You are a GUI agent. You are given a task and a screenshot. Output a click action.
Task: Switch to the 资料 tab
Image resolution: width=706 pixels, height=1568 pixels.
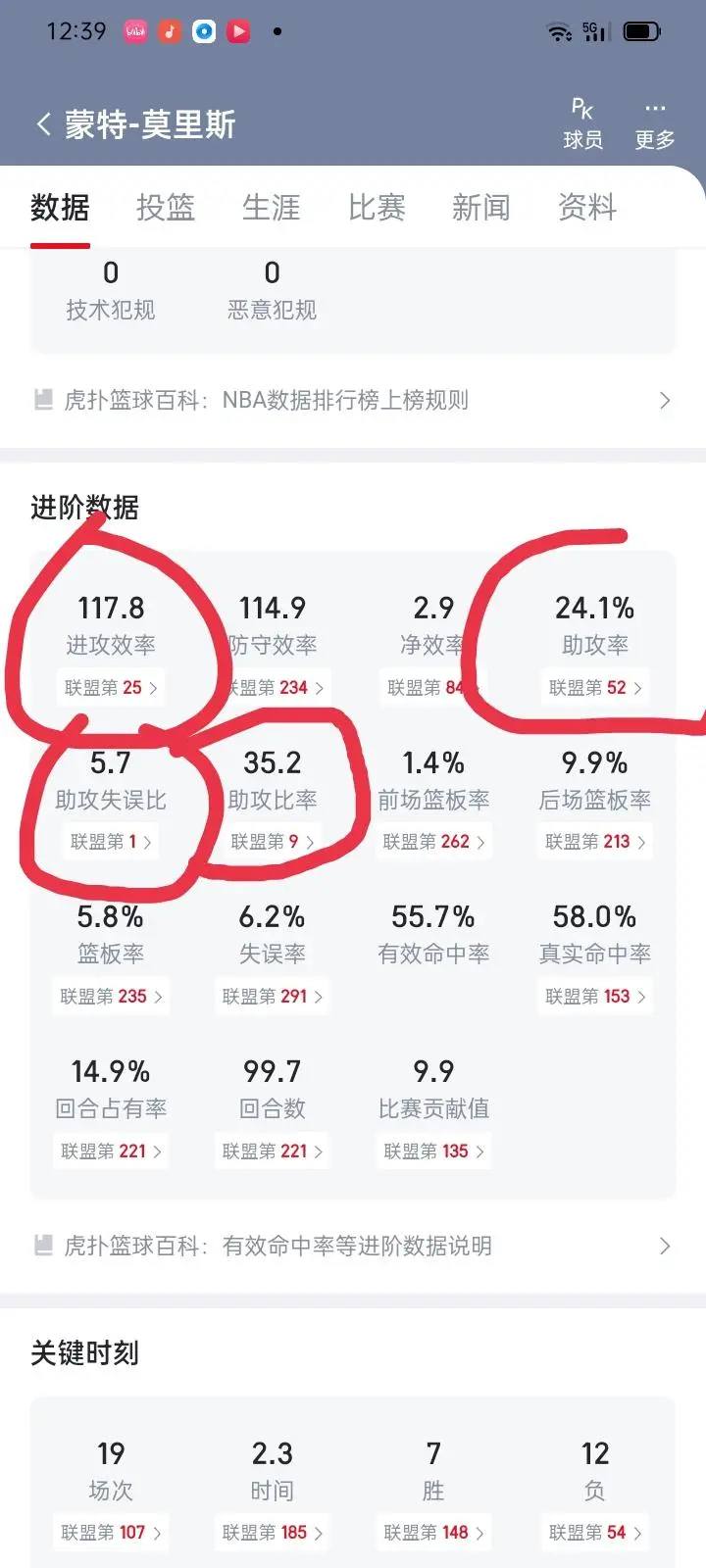click(587, 207)
